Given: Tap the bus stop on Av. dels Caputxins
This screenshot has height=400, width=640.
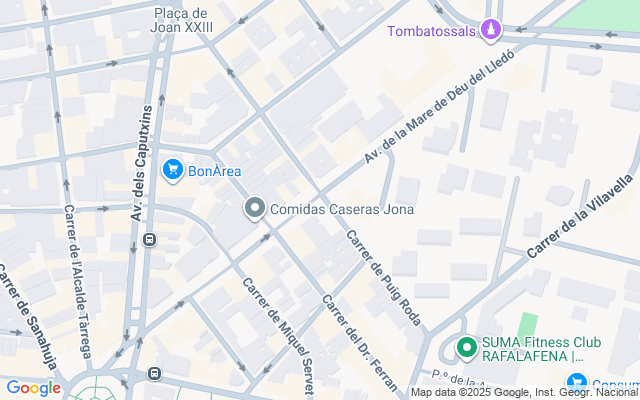Looking at the screenshot, I should [149, 239].
